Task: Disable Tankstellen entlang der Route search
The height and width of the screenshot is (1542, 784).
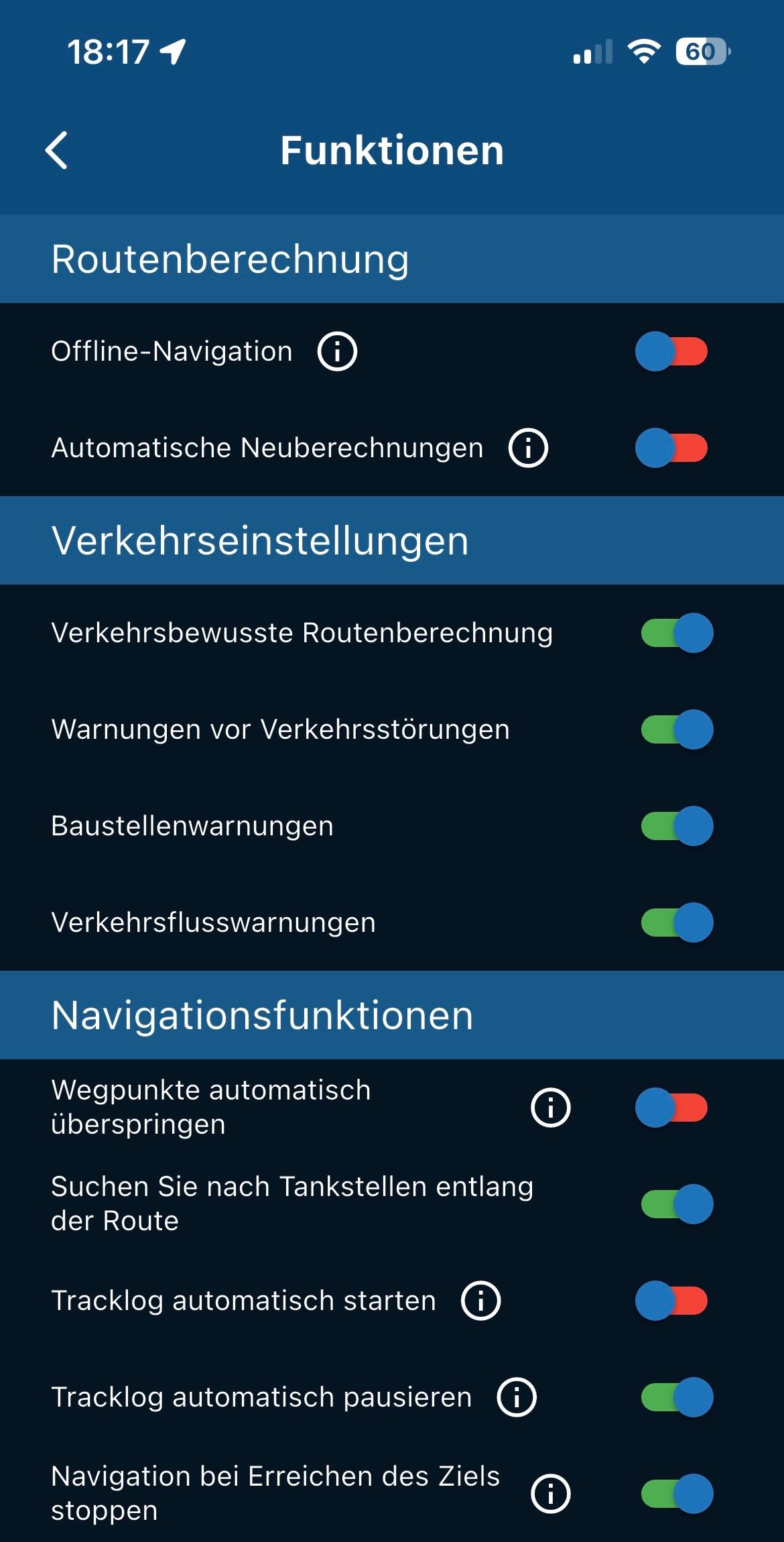Action: (677, 1204)
